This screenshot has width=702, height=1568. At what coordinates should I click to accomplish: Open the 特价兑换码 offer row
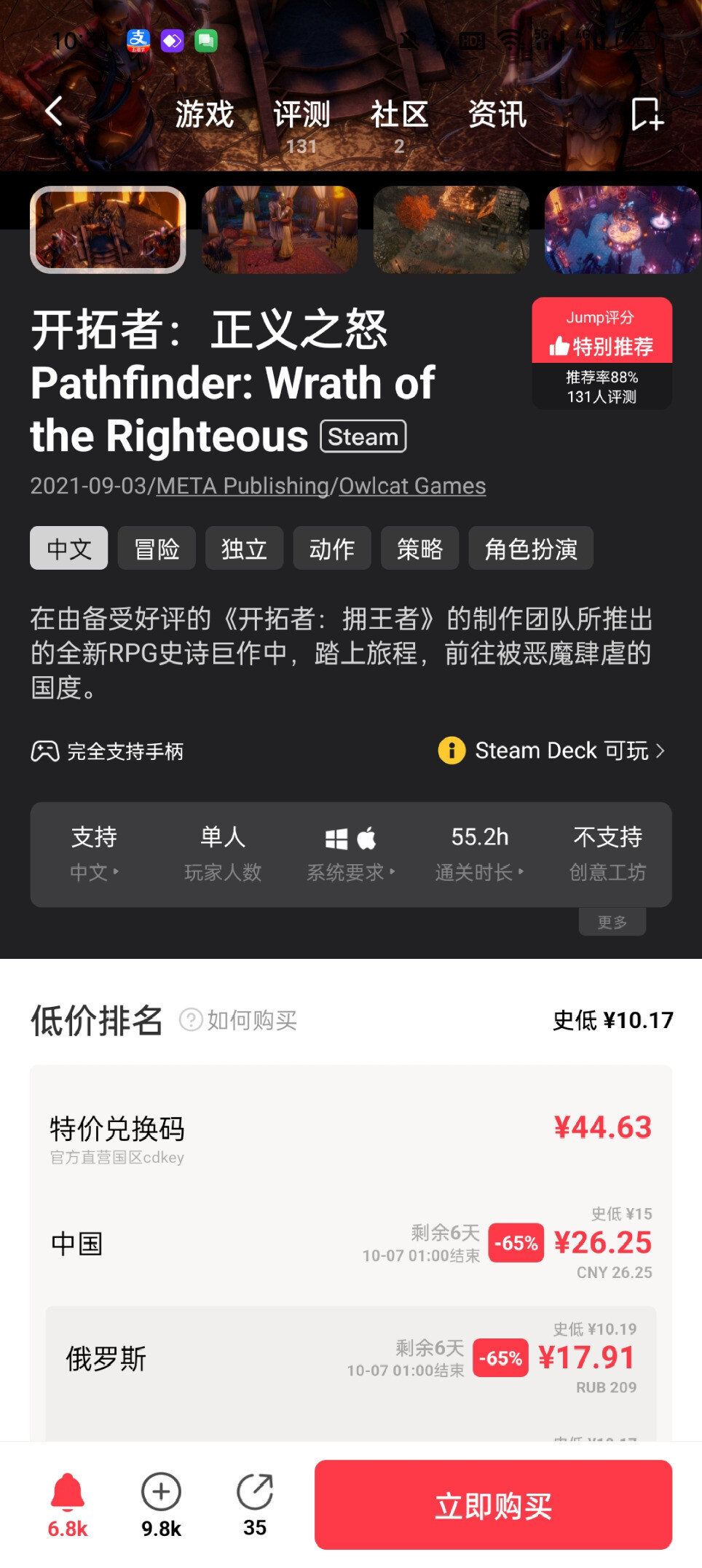coord(351,1139)
